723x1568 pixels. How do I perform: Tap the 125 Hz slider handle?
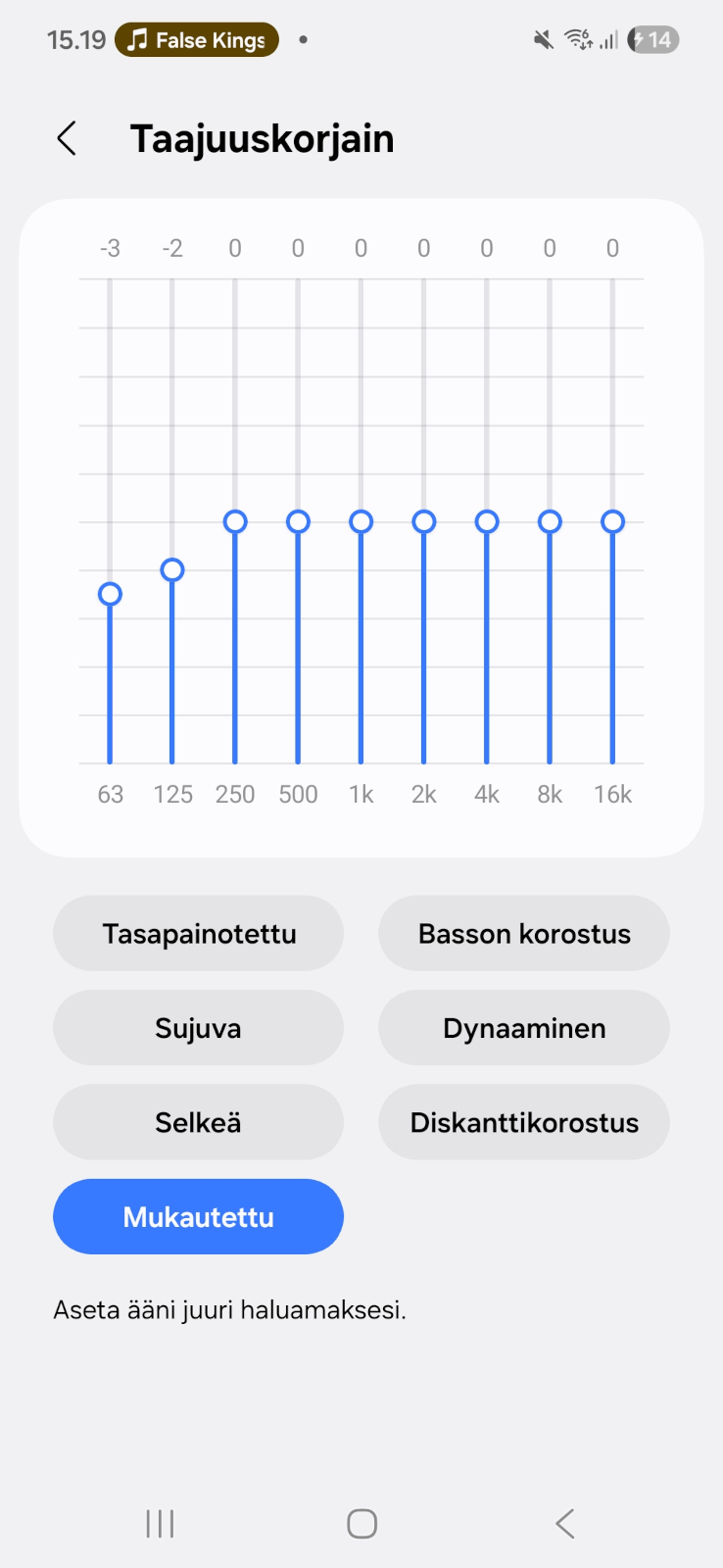coord(172,569)
